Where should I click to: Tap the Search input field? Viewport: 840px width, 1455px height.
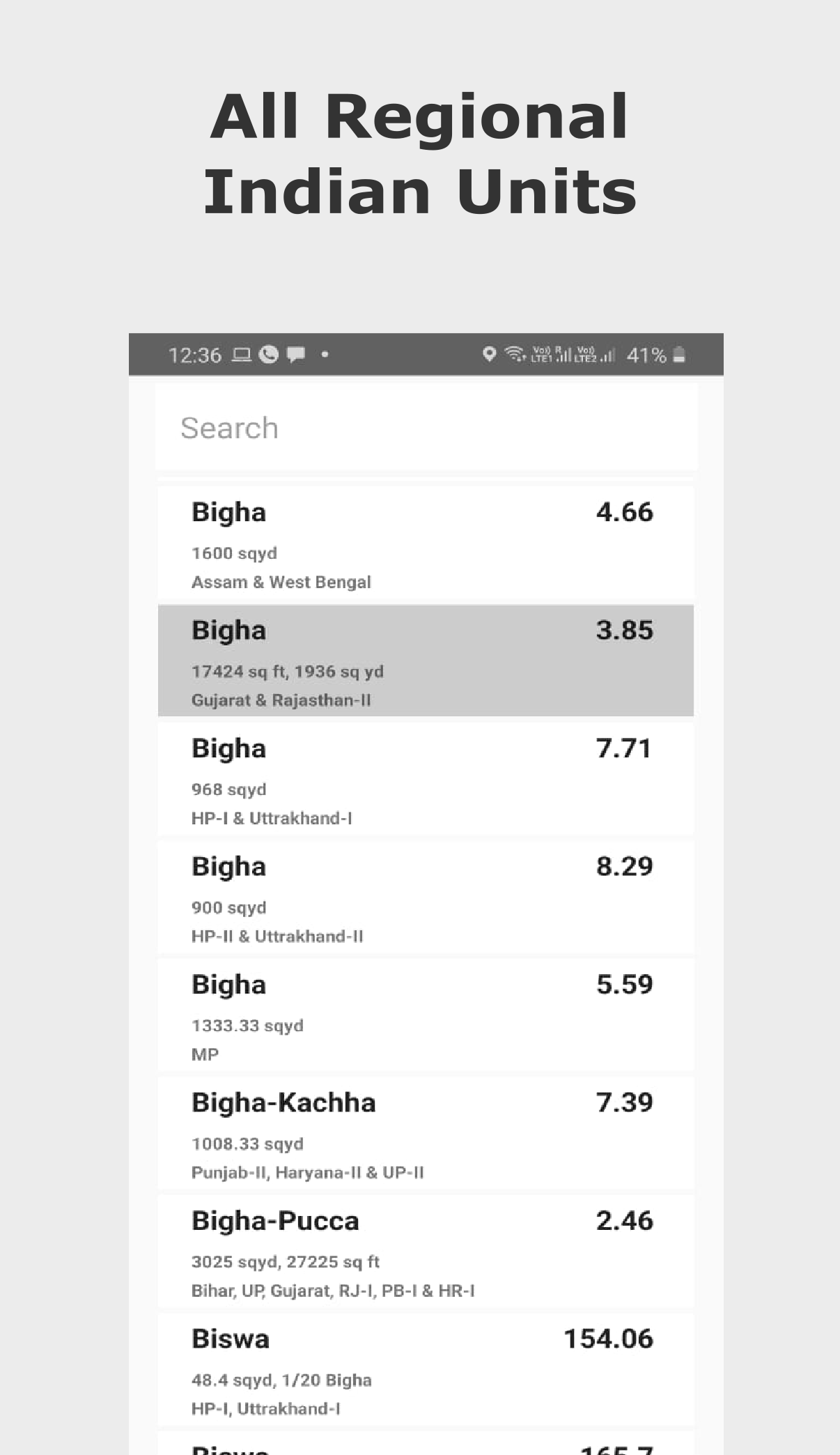[426, 427]
